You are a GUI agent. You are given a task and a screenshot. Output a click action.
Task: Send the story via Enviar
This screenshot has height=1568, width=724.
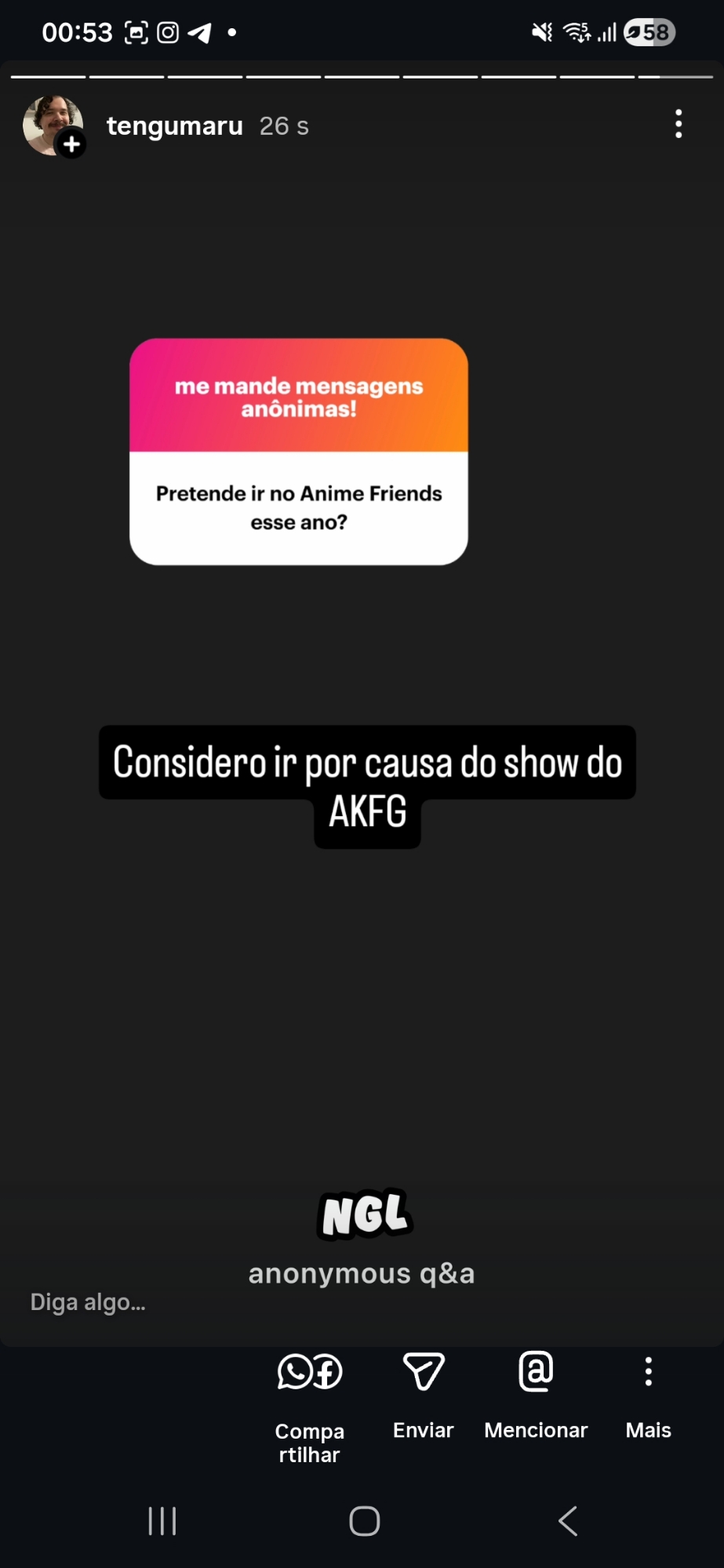pyautogui.click(x=424, y=1396)
